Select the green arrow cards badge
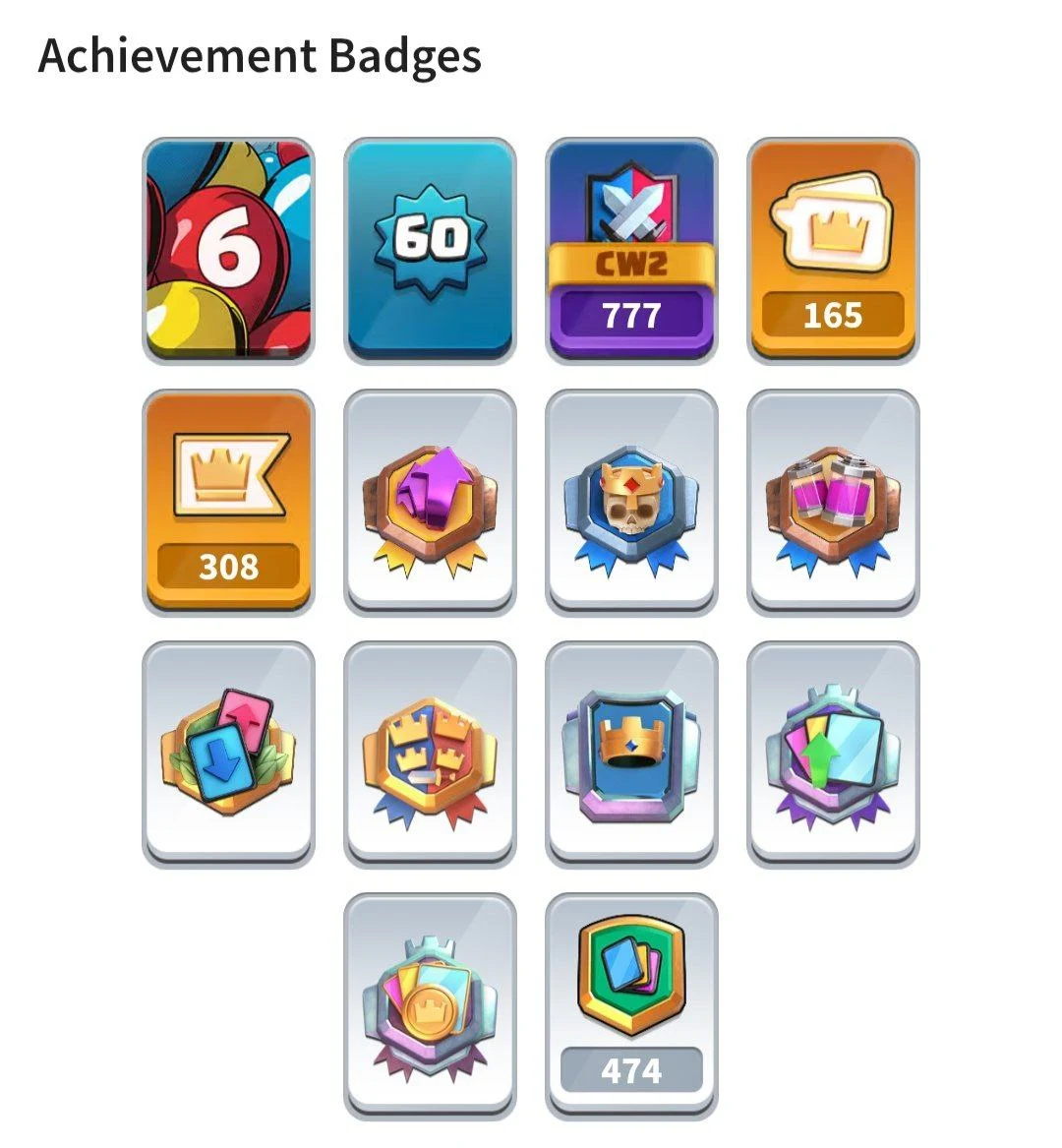The width and height of the screenshot is (1062, 1148). coord(833,754)
